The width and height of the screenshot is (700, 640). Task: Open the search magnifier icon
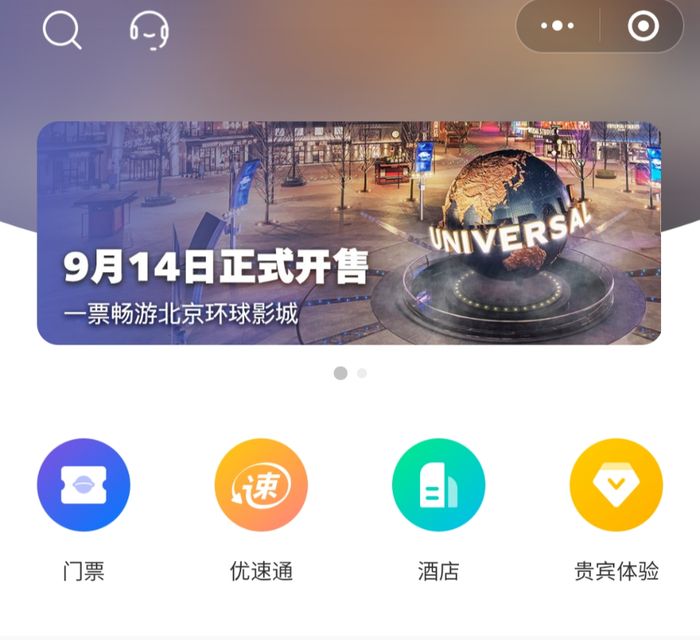pyautogui.click(x=62, y=30)
